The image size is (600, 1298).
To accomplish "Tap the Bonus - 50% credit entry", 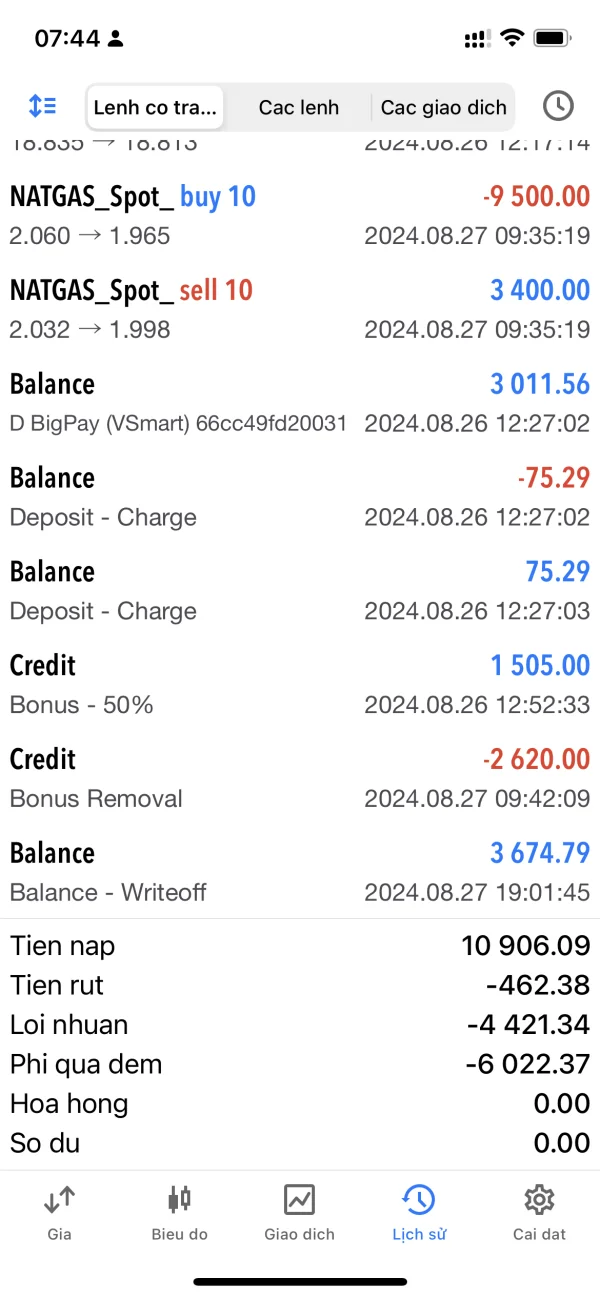I will tap(300, 684).
